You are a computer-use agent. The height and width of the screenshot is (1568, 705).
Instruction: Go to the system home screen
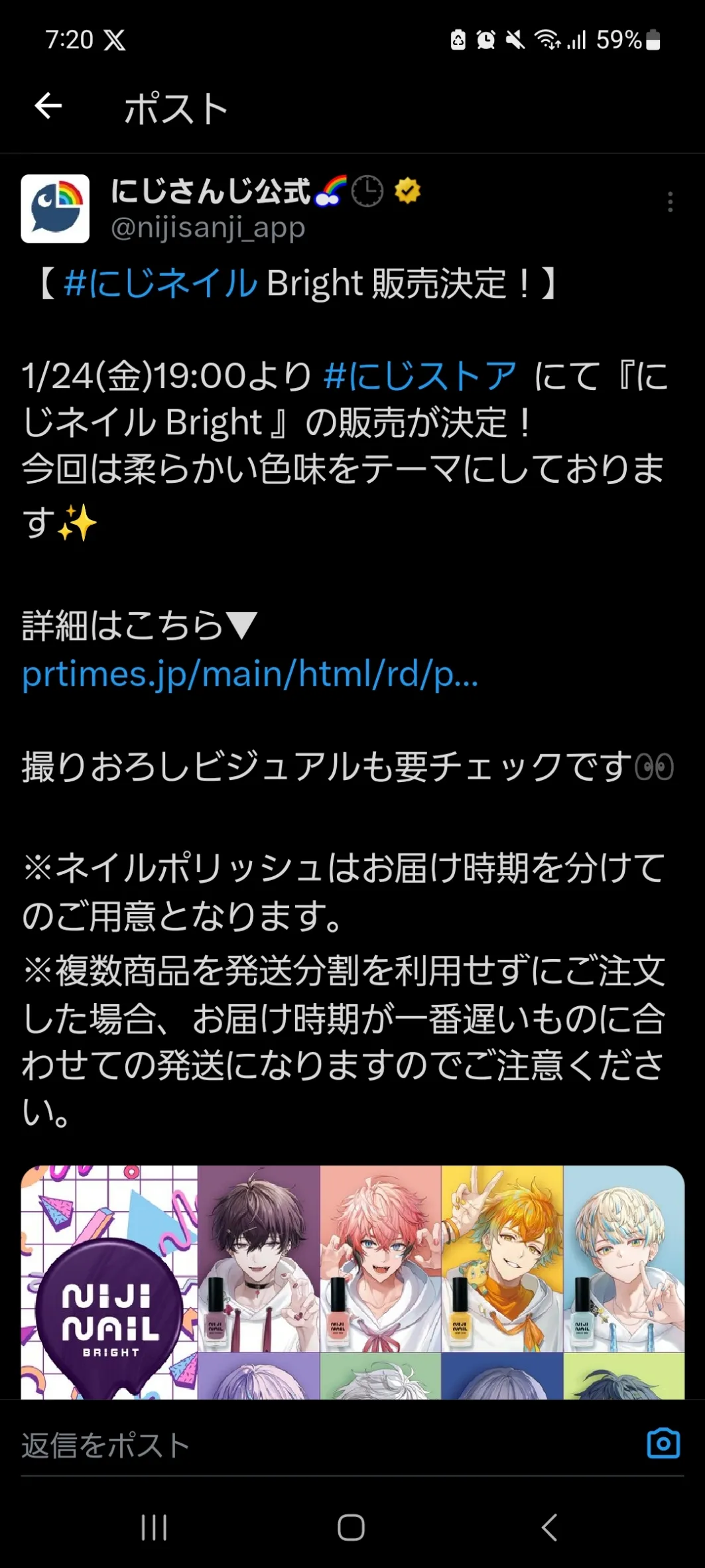351,1528
